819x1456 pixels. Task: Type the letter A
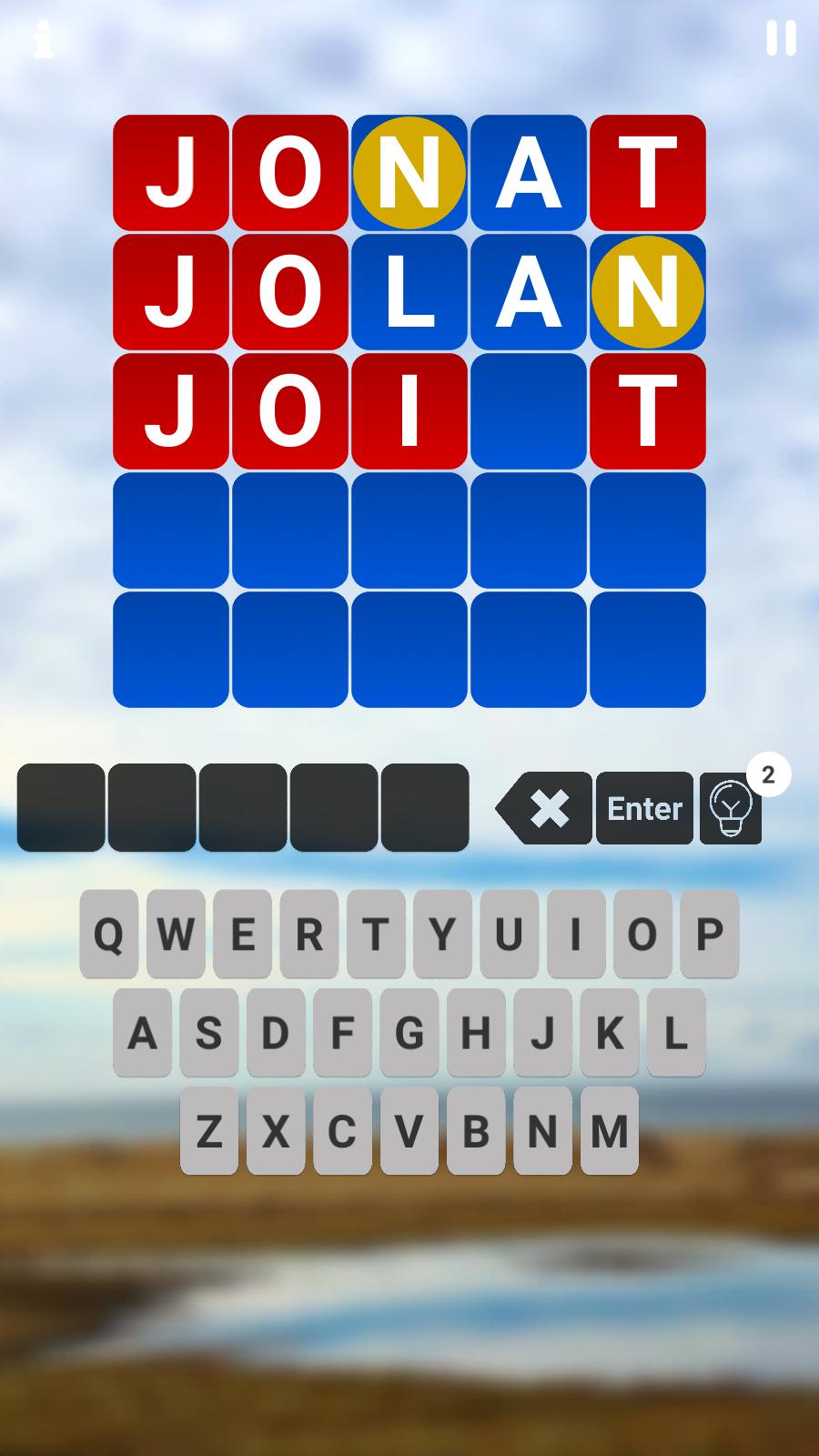coord(142,1033)
